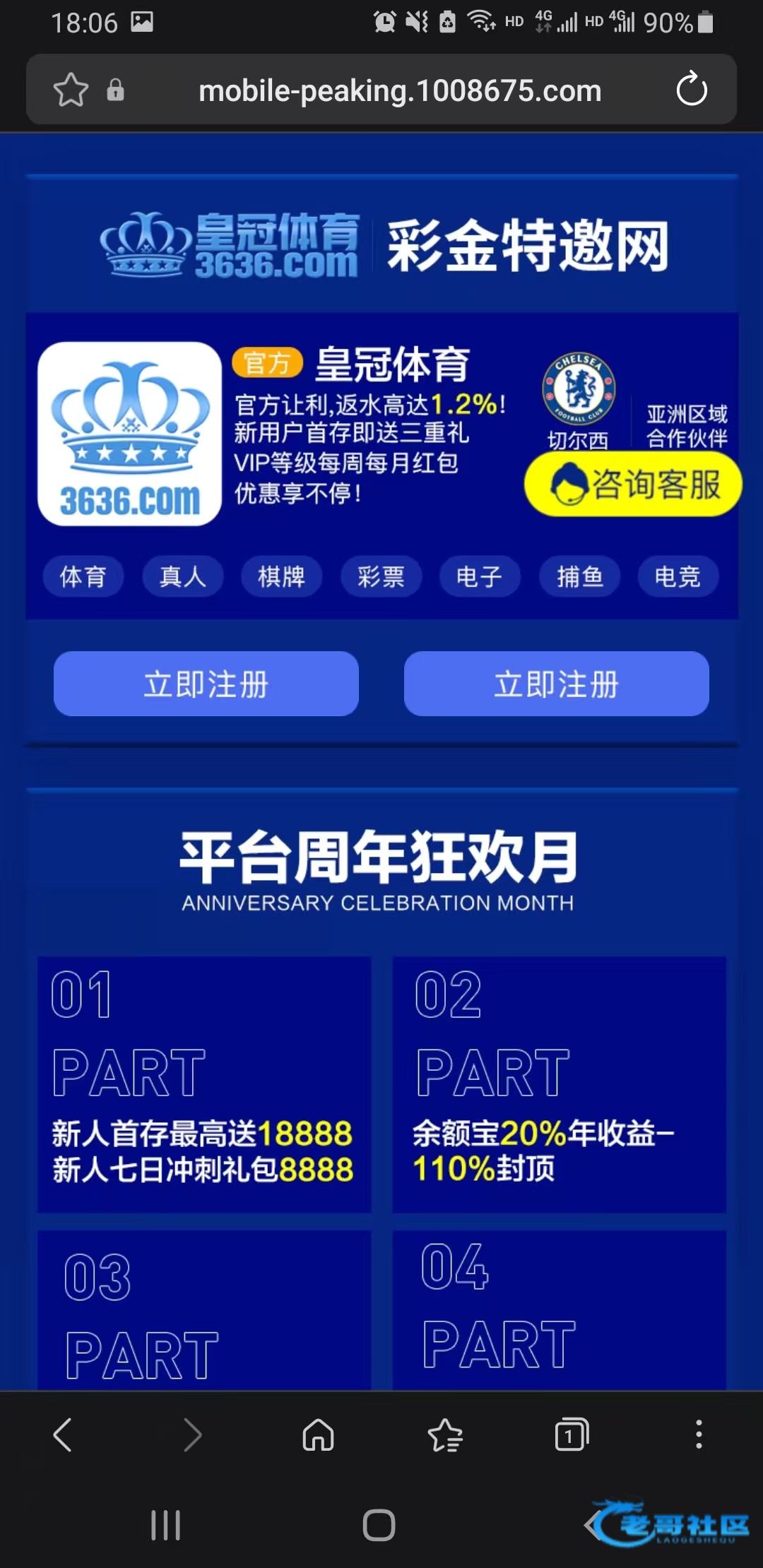
Task: Open the browser home page
Action: coord(318,1435)
